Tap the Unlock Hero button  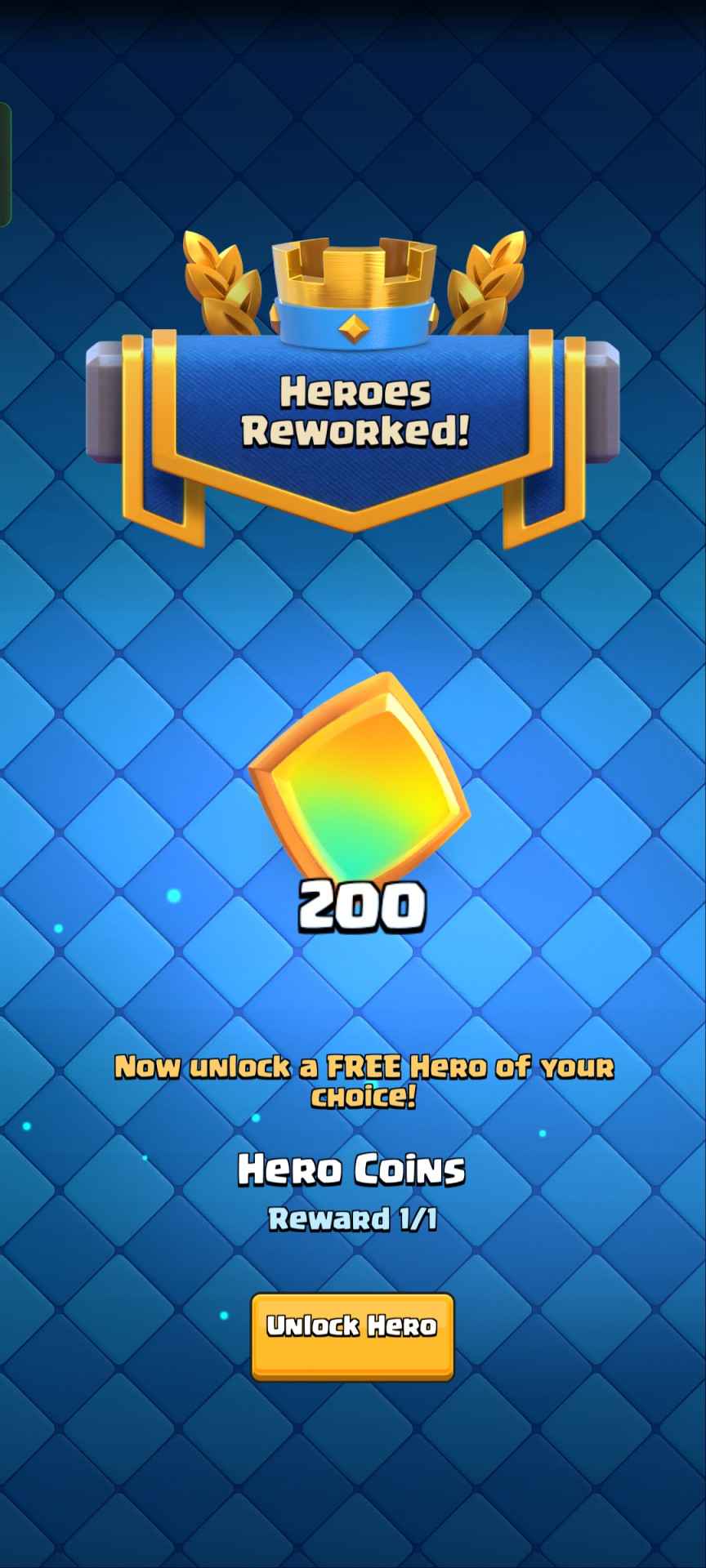[x=352, y=1335]
